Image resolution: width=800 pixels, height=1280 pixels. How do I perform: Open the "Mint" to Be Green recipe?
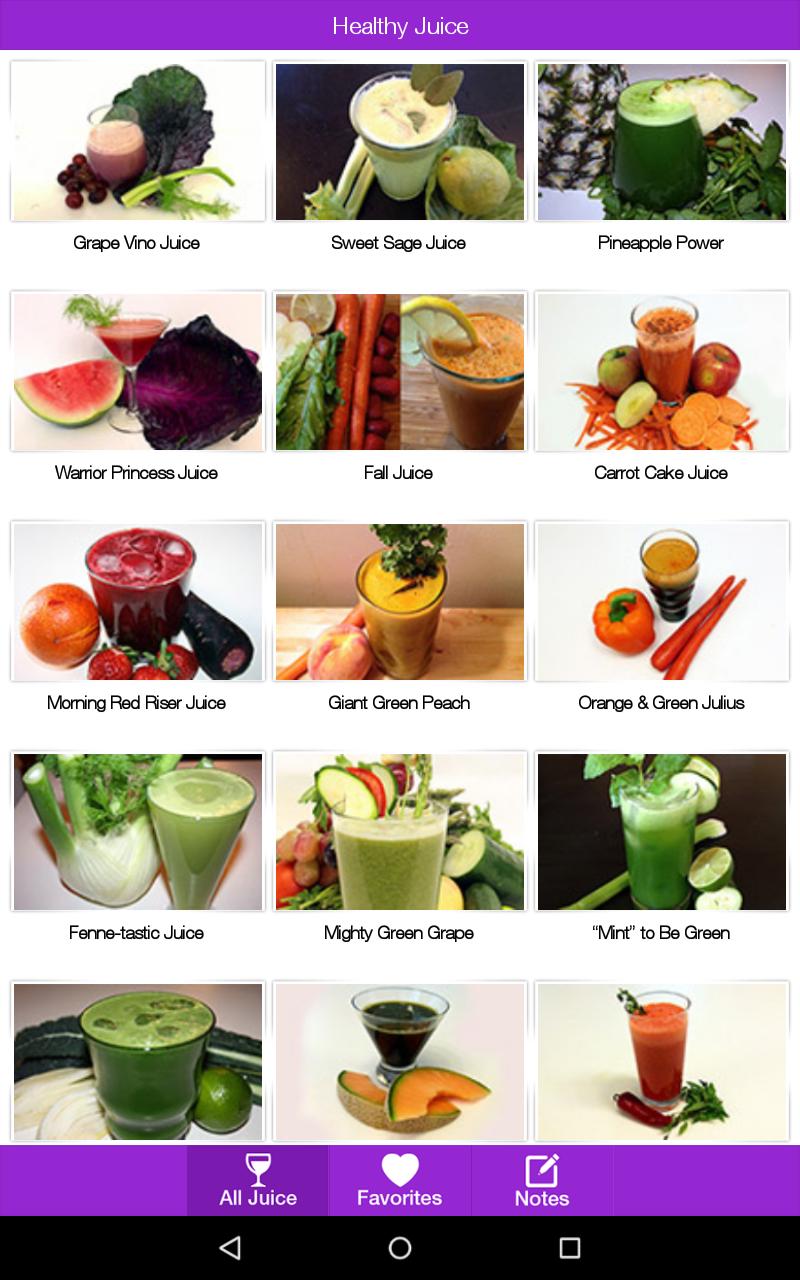[661, 831]
